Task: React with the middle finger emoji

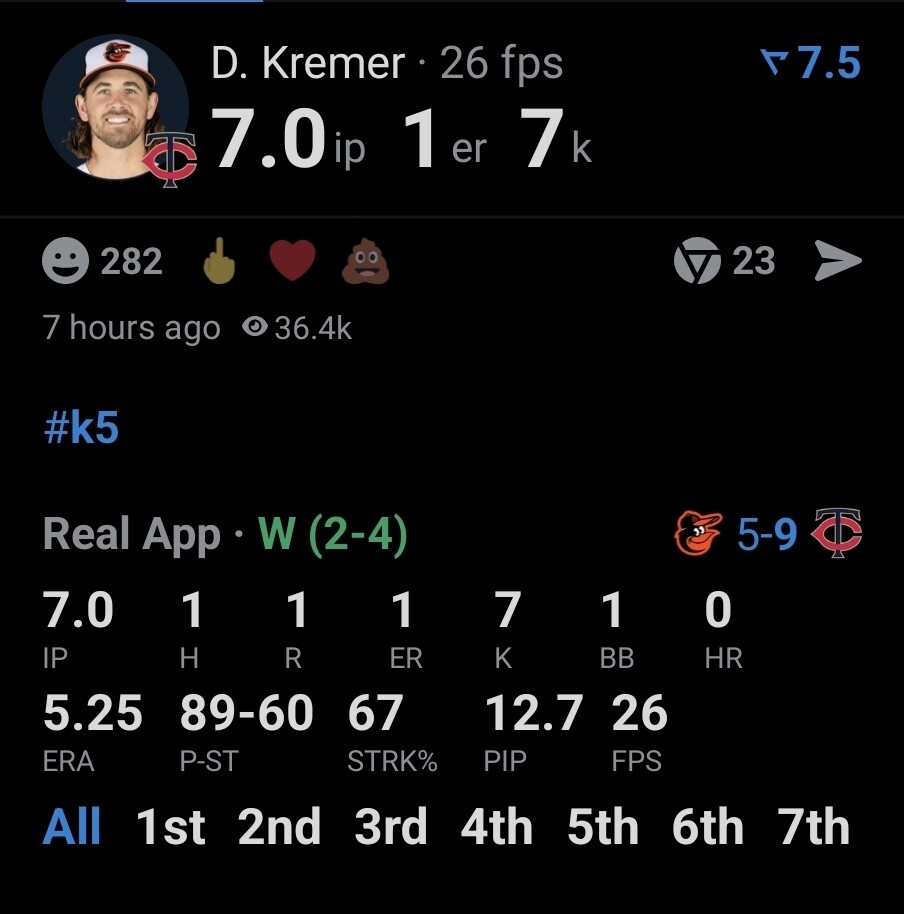Action: click(219, 261)
